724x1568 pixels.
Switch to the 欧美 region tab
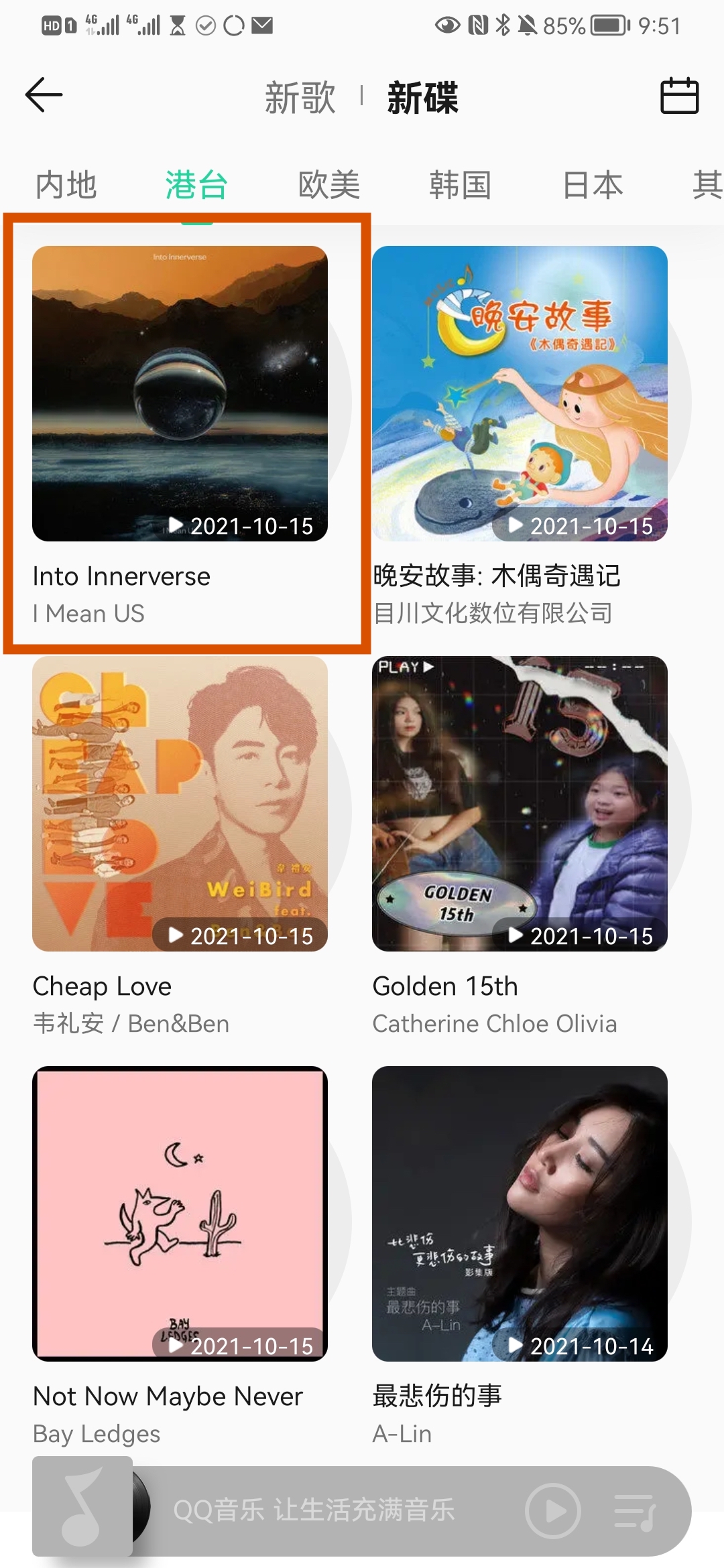329,185
